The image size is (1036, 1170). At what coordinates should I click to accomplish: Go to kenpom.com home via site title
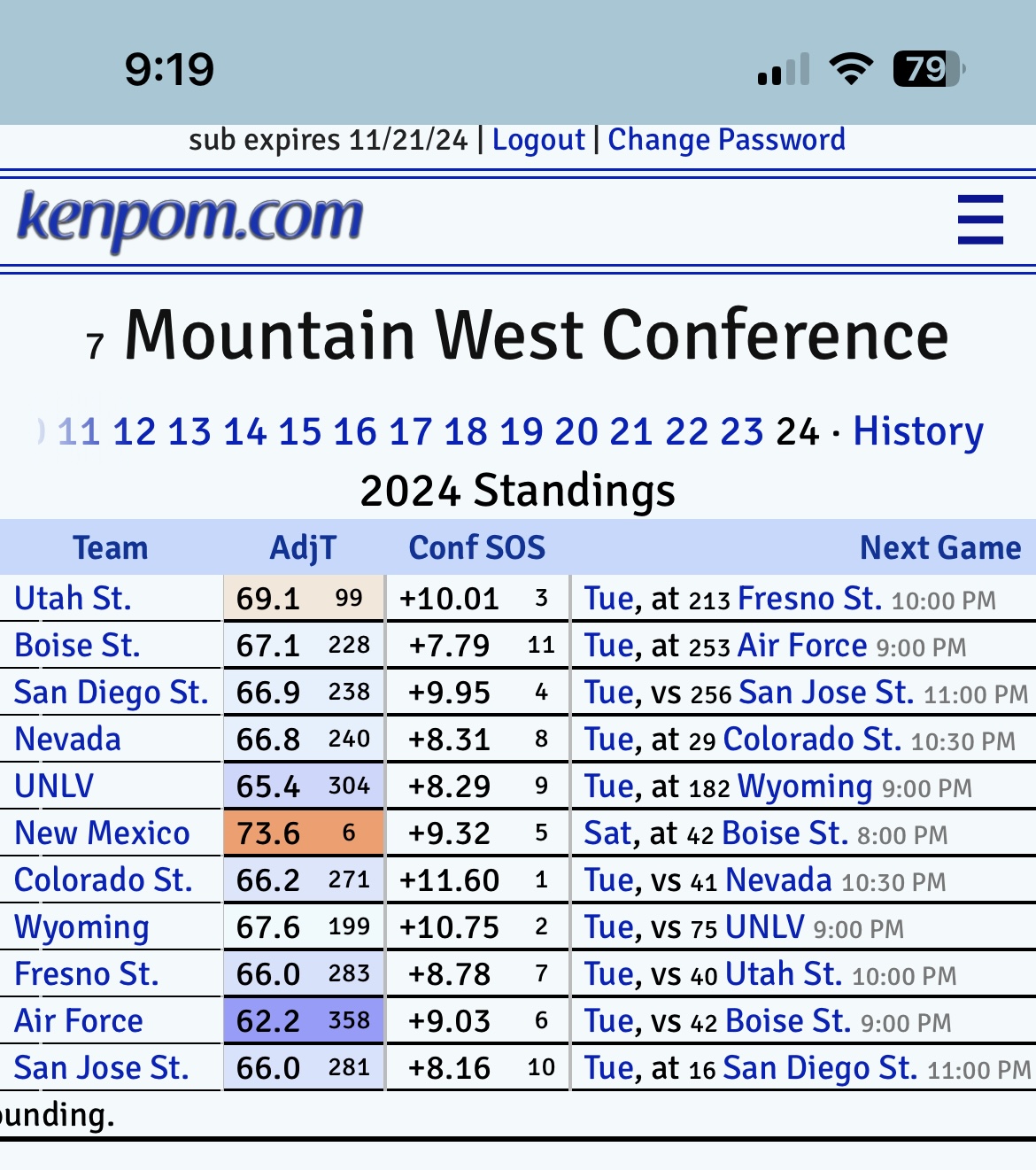coord(190,218)
